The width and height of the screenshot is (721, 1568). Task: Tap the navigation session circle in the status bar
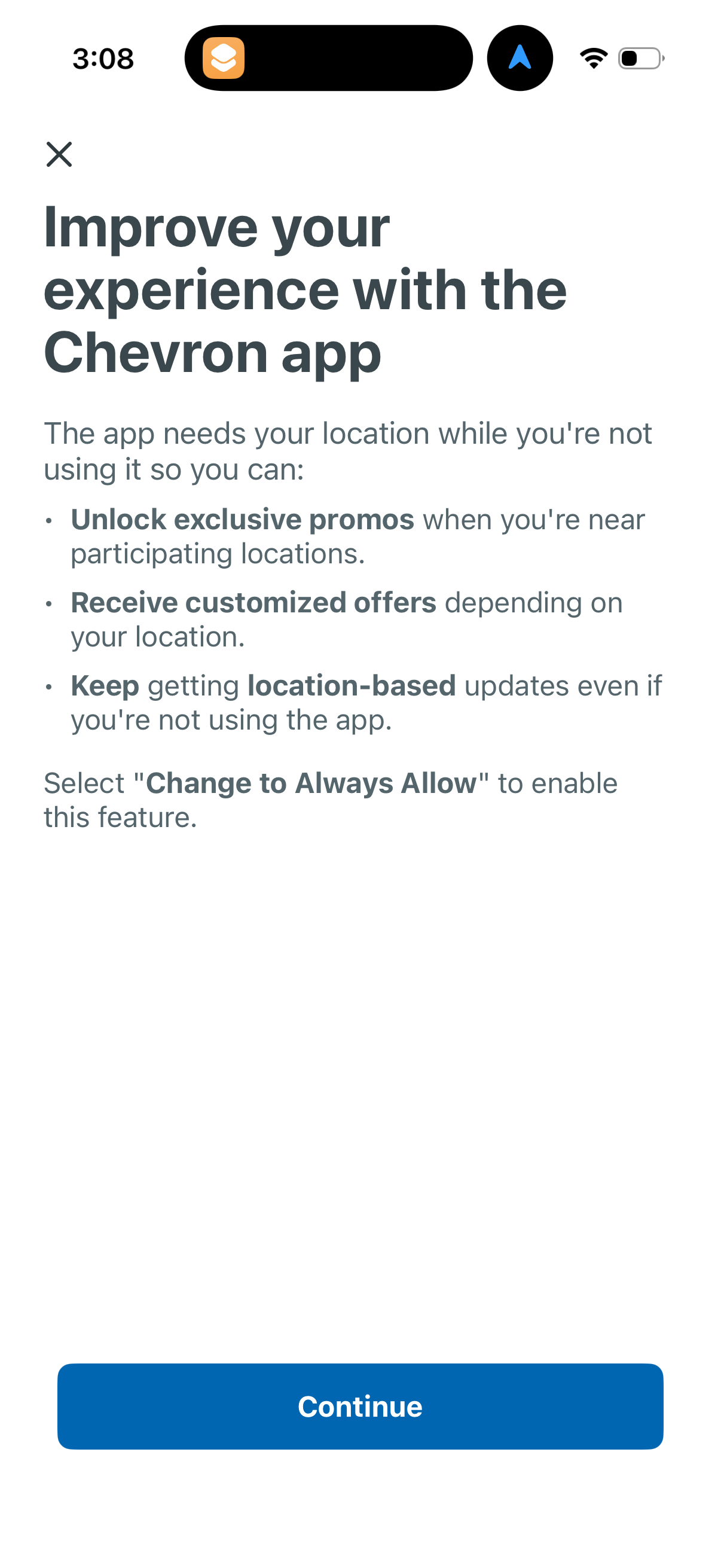519,57
